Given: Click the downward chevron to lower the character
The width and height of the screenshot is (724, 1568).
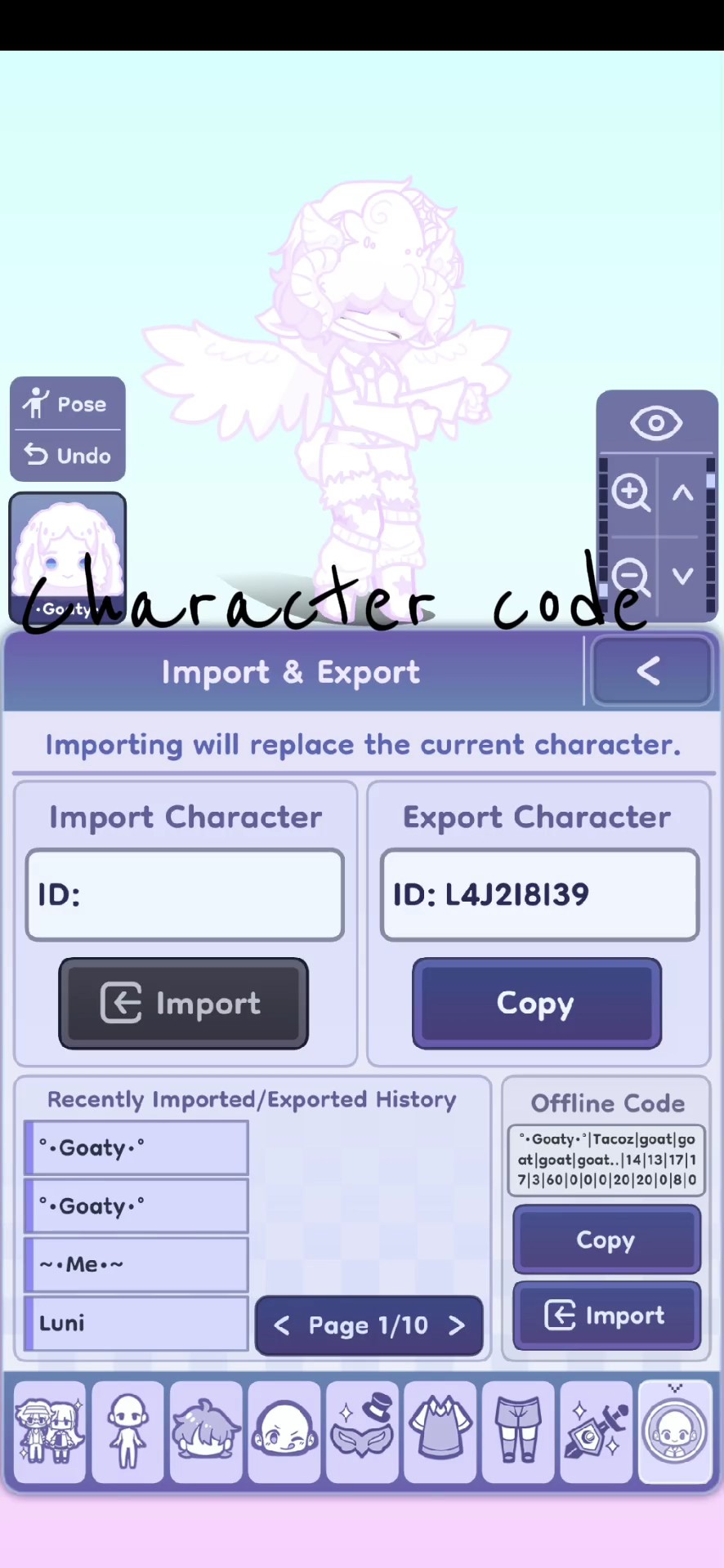Looking at the screenshot, I should pos(683,576).
